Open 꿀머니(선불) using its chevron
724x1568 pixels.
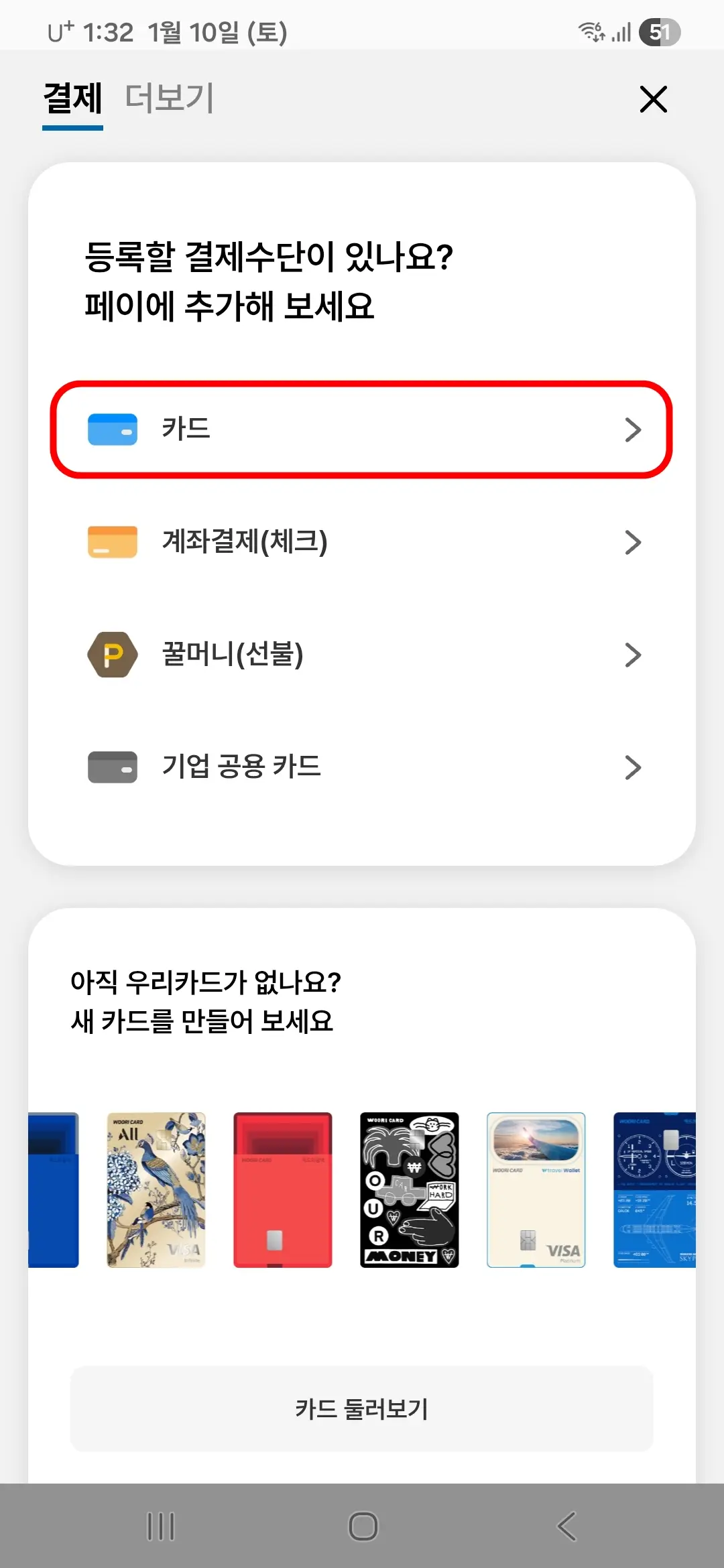point(633,655)
